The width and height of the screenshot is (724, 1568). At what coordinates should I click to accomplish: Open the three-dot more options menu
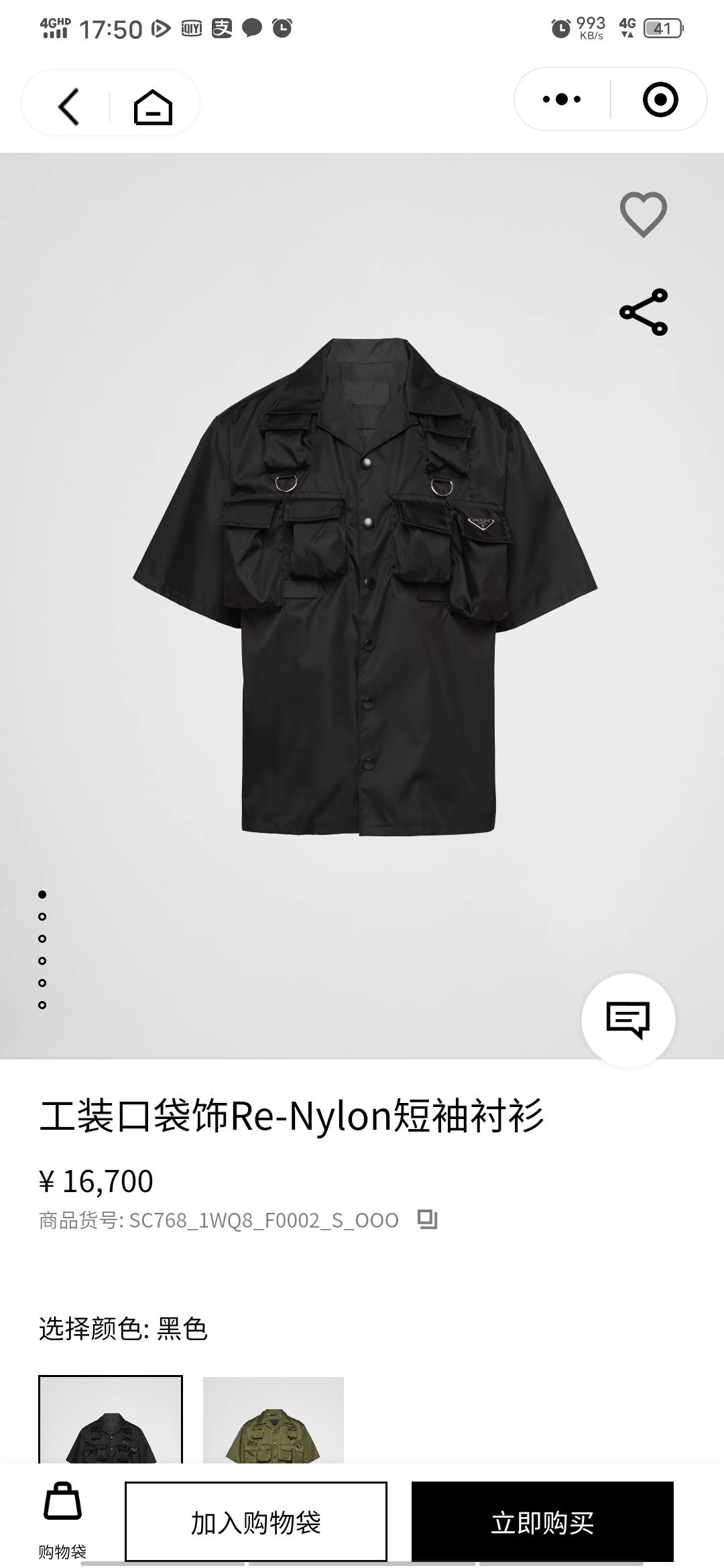(x=562, y=100)
